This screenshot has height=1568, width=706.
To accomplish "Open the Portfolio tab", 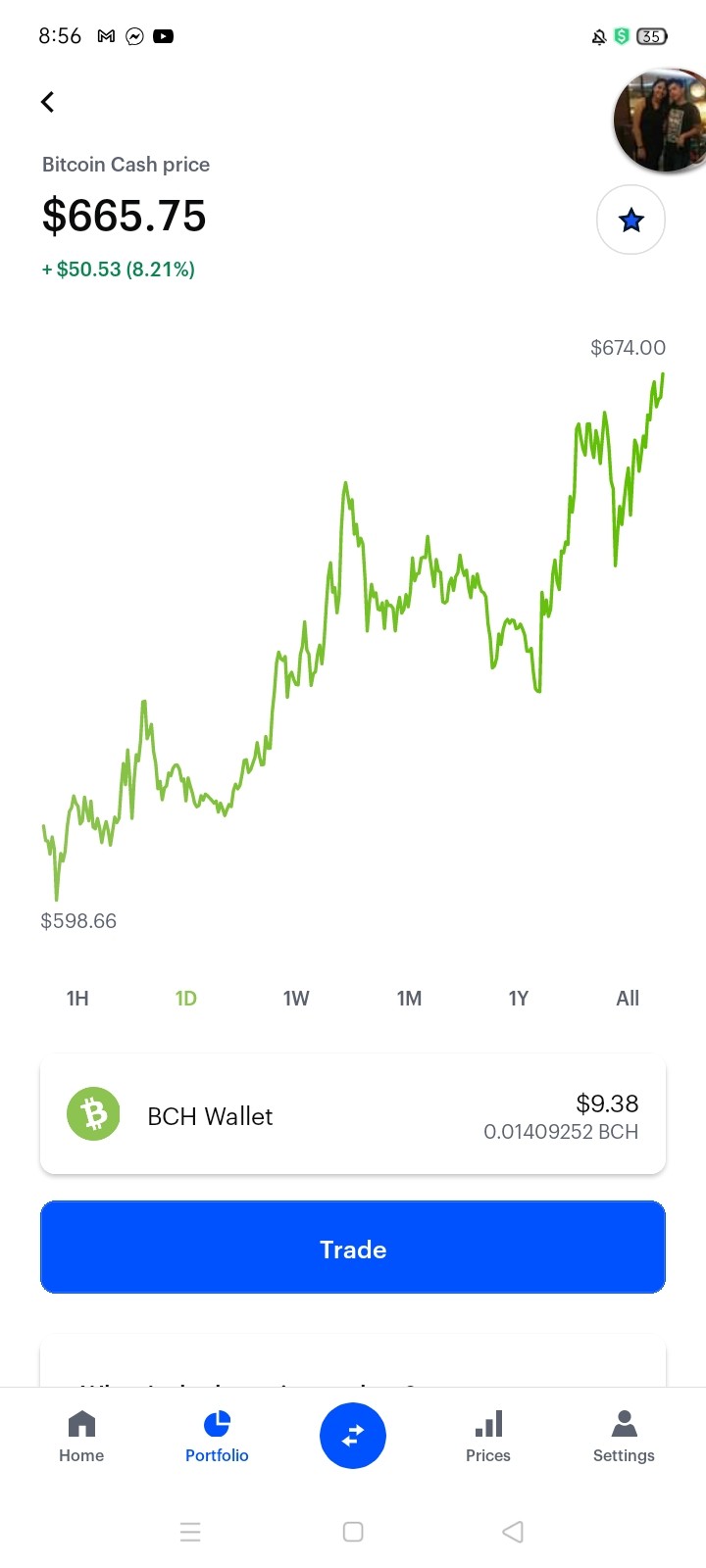I will click(x=217, y=1437).
